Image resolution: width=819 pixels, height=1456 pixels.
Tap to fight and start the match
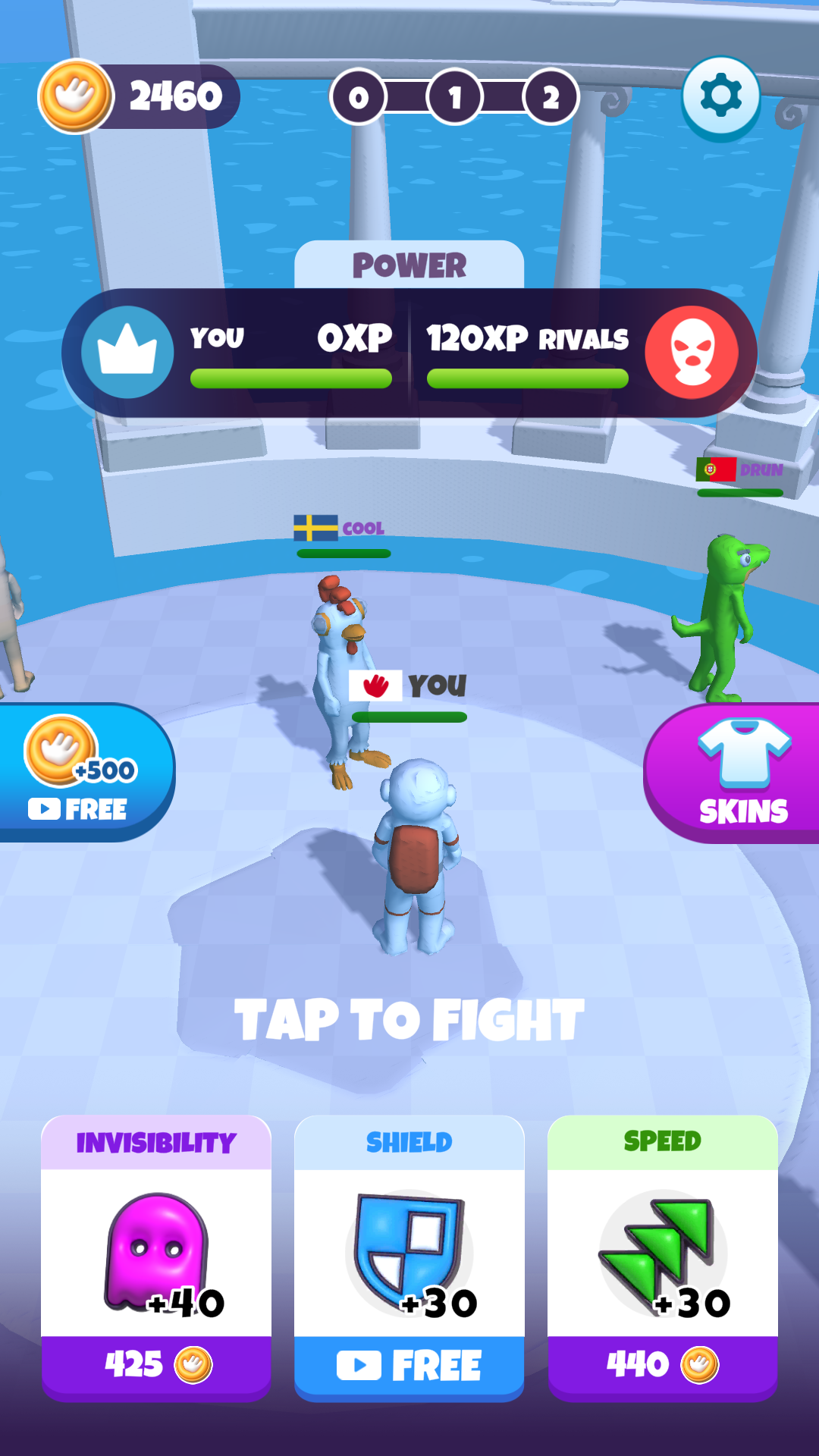pyautogui.click(x=409, y=1020)
